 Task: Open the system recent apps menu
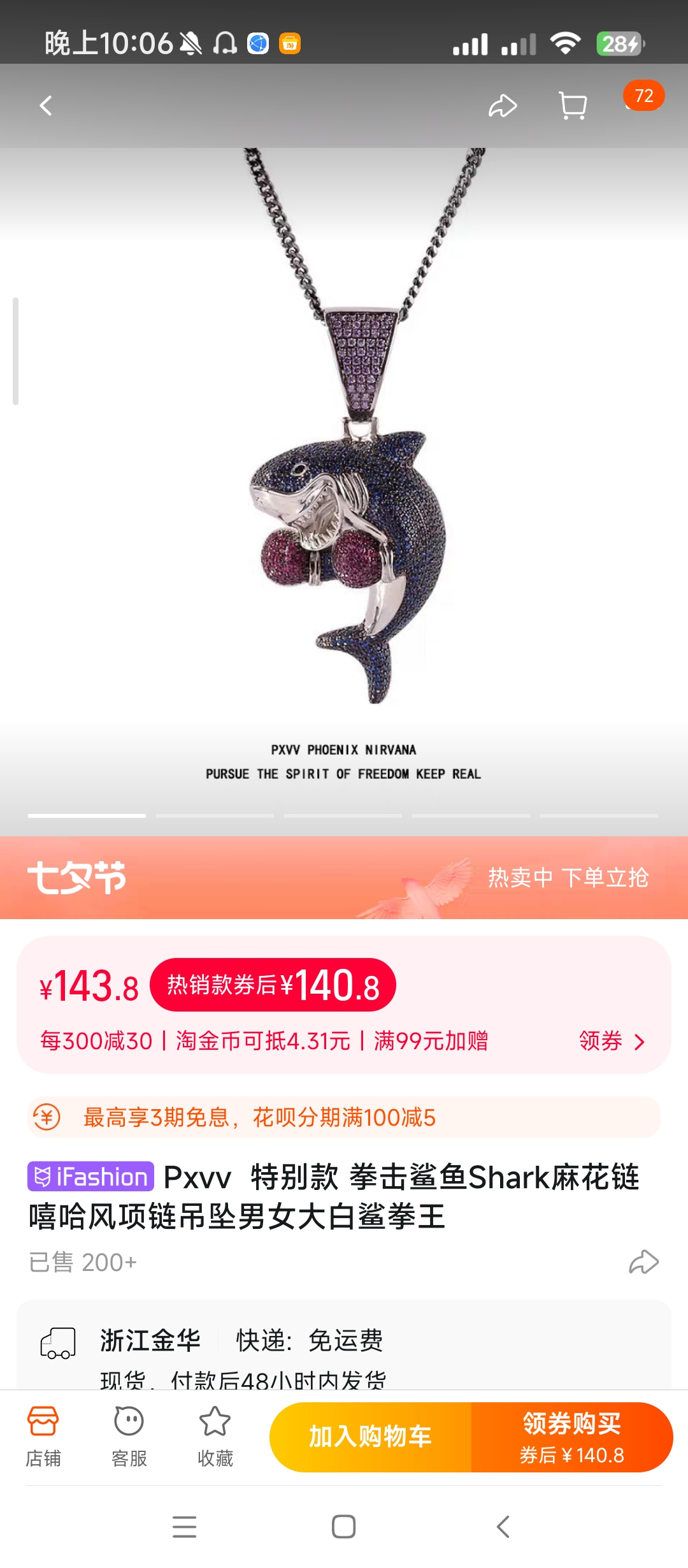[x=185, y=1527]
